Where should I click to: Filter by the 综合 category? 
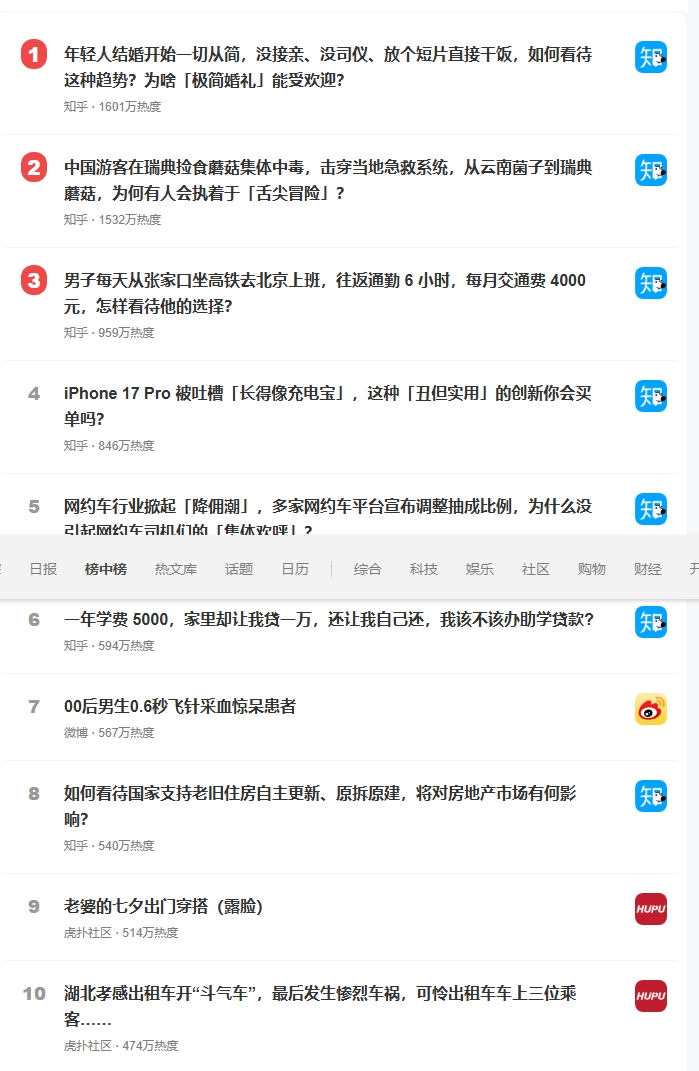click(x=368, y=569)
